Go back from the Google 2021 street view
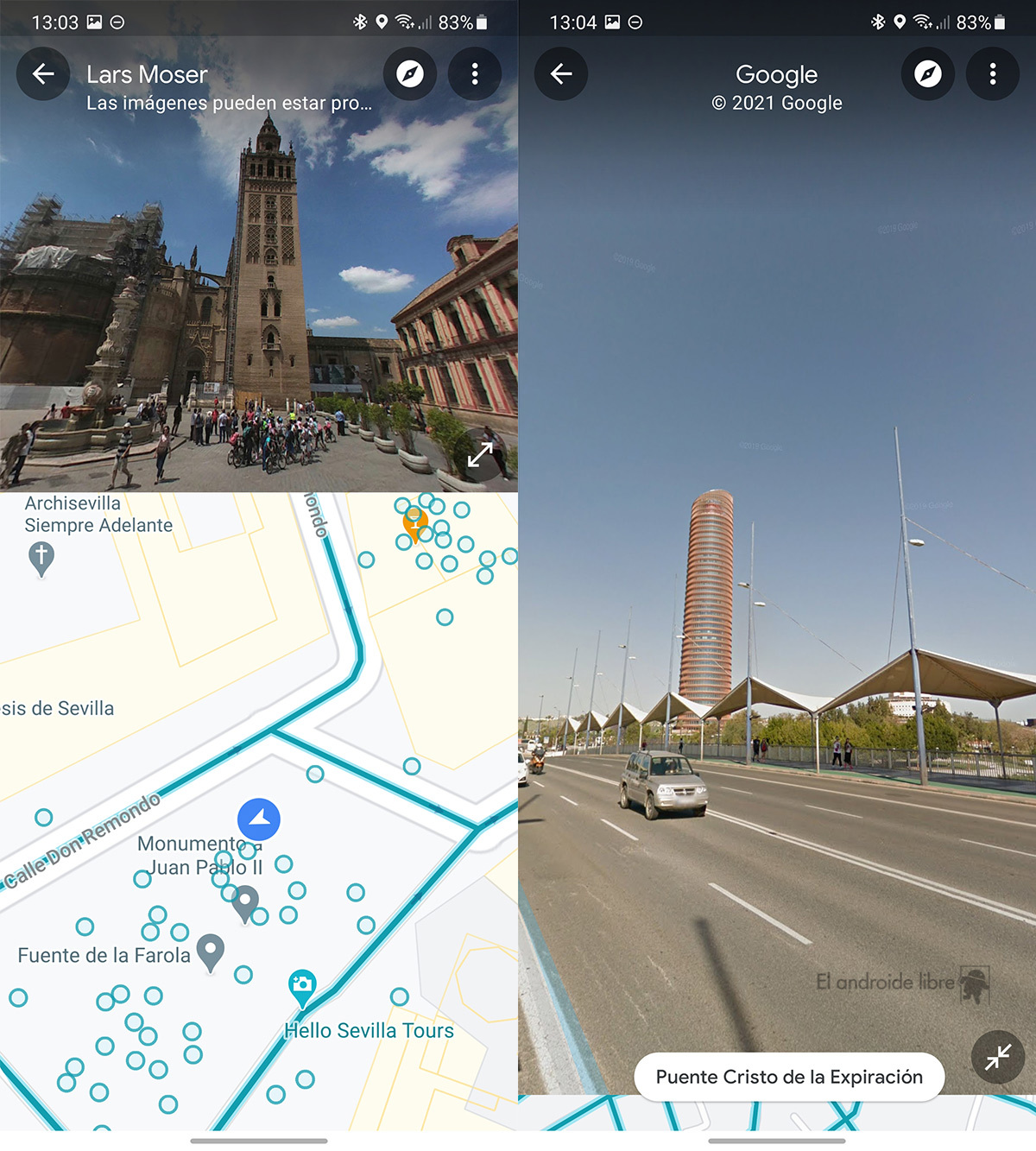 (561, 74)
